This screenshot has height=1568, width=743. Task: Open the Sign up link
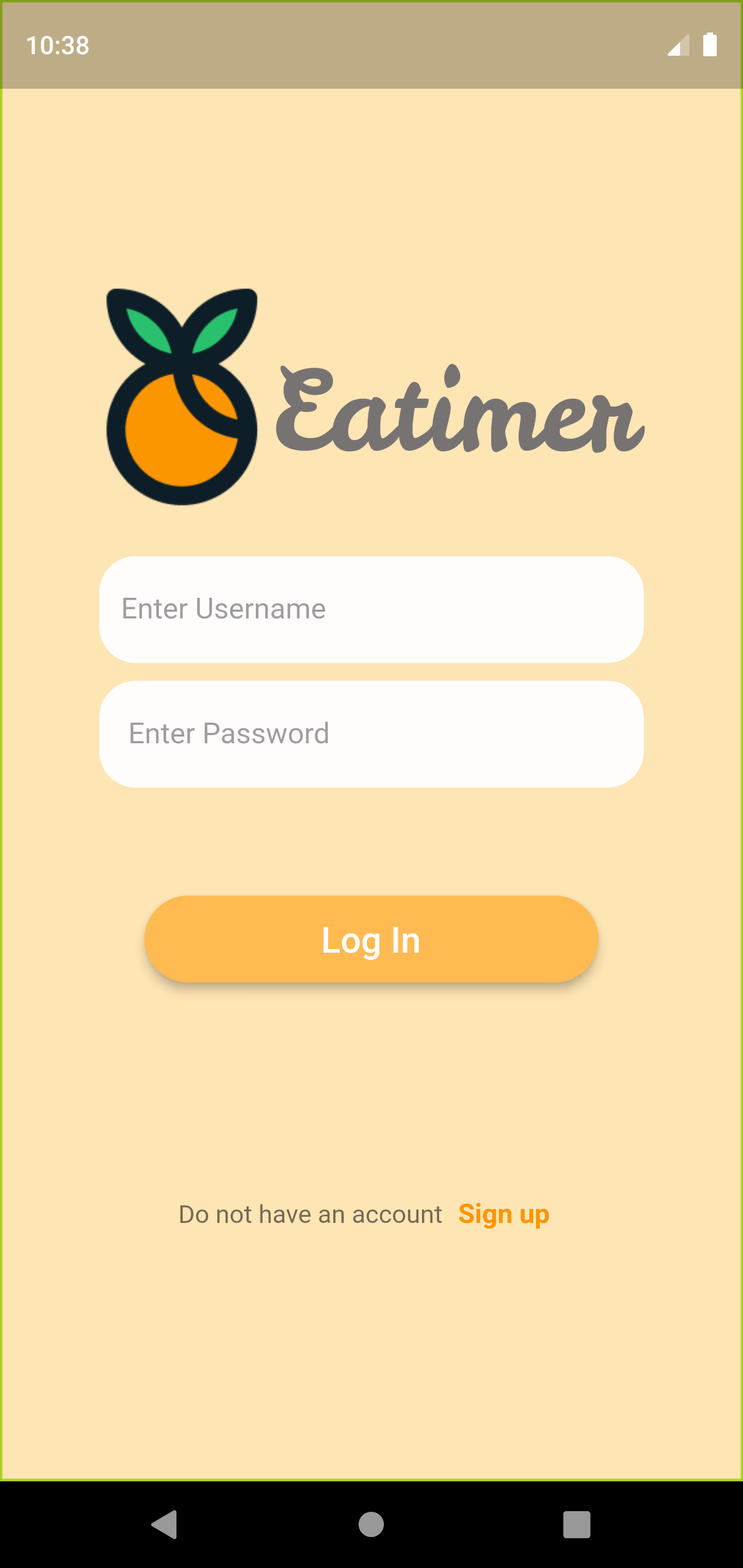[x=504, y=1214]
